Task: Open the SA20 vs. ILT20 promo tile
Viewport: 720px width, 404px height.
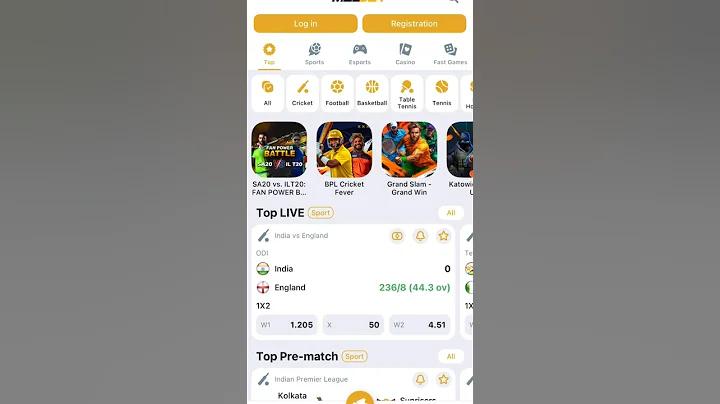Action: [x=279, y=158]
